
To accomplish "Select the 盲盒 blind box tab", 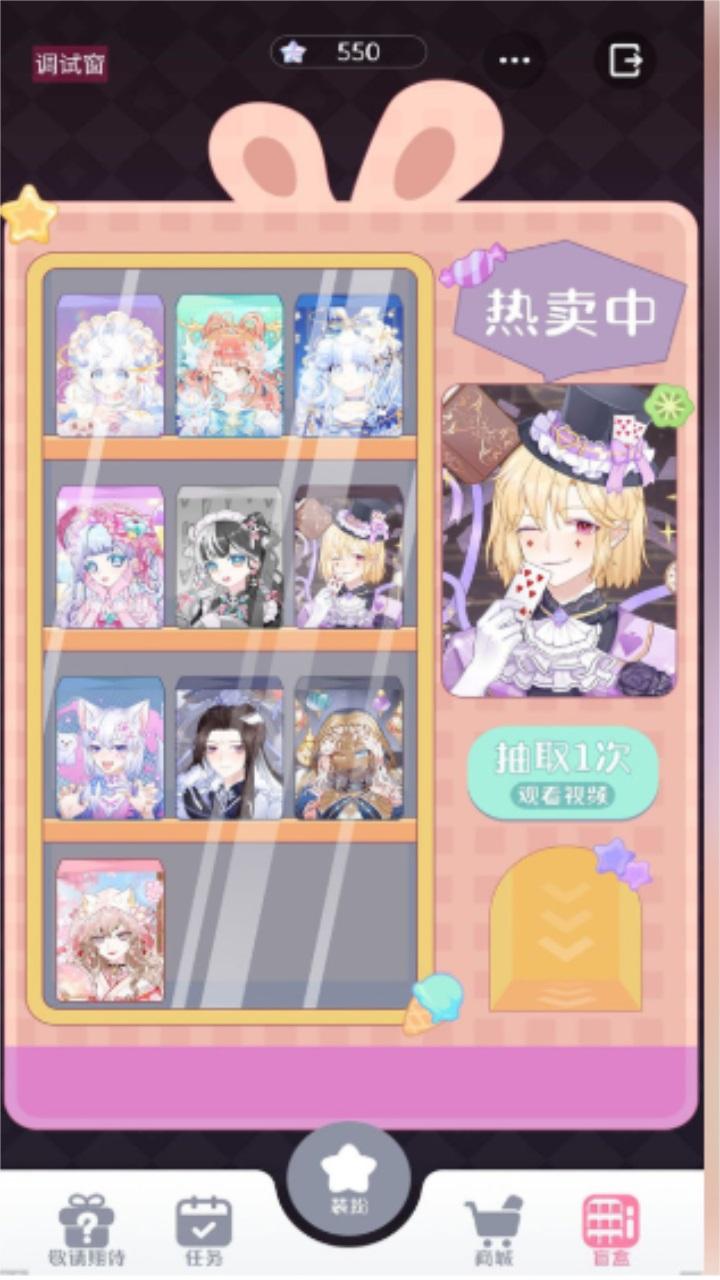I will coord(611,1231).
